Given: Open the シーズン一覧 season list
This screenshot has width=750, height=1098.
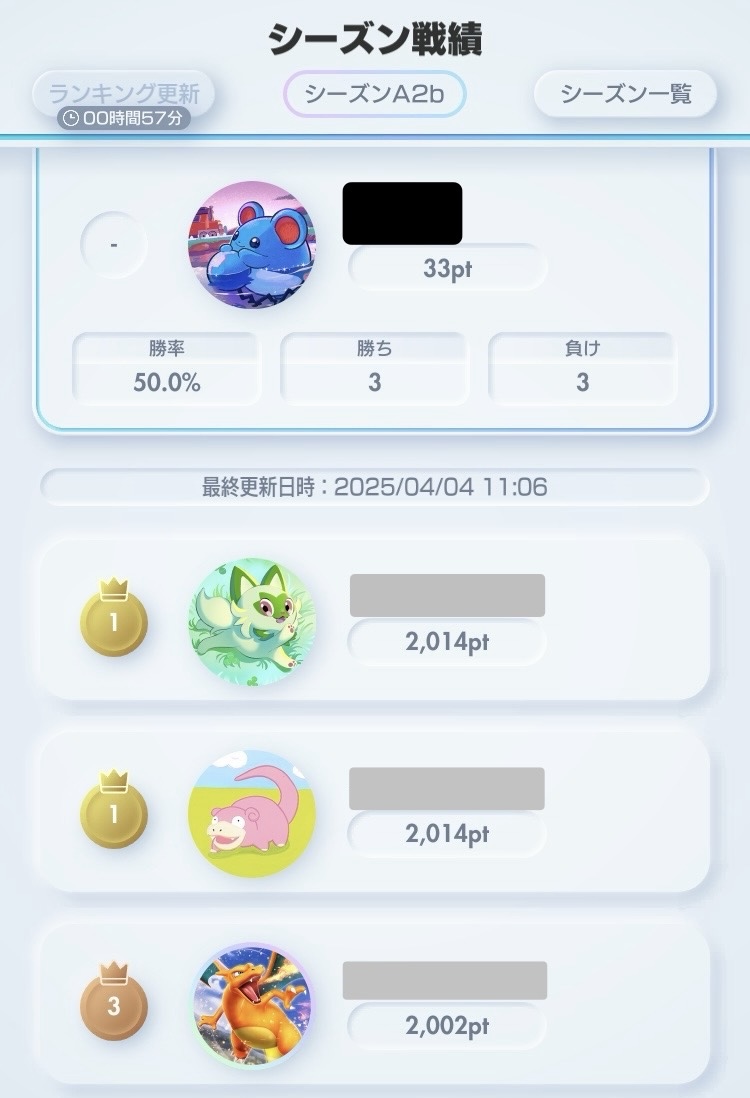Looking at the screenshot, I should tap(626, 95).
